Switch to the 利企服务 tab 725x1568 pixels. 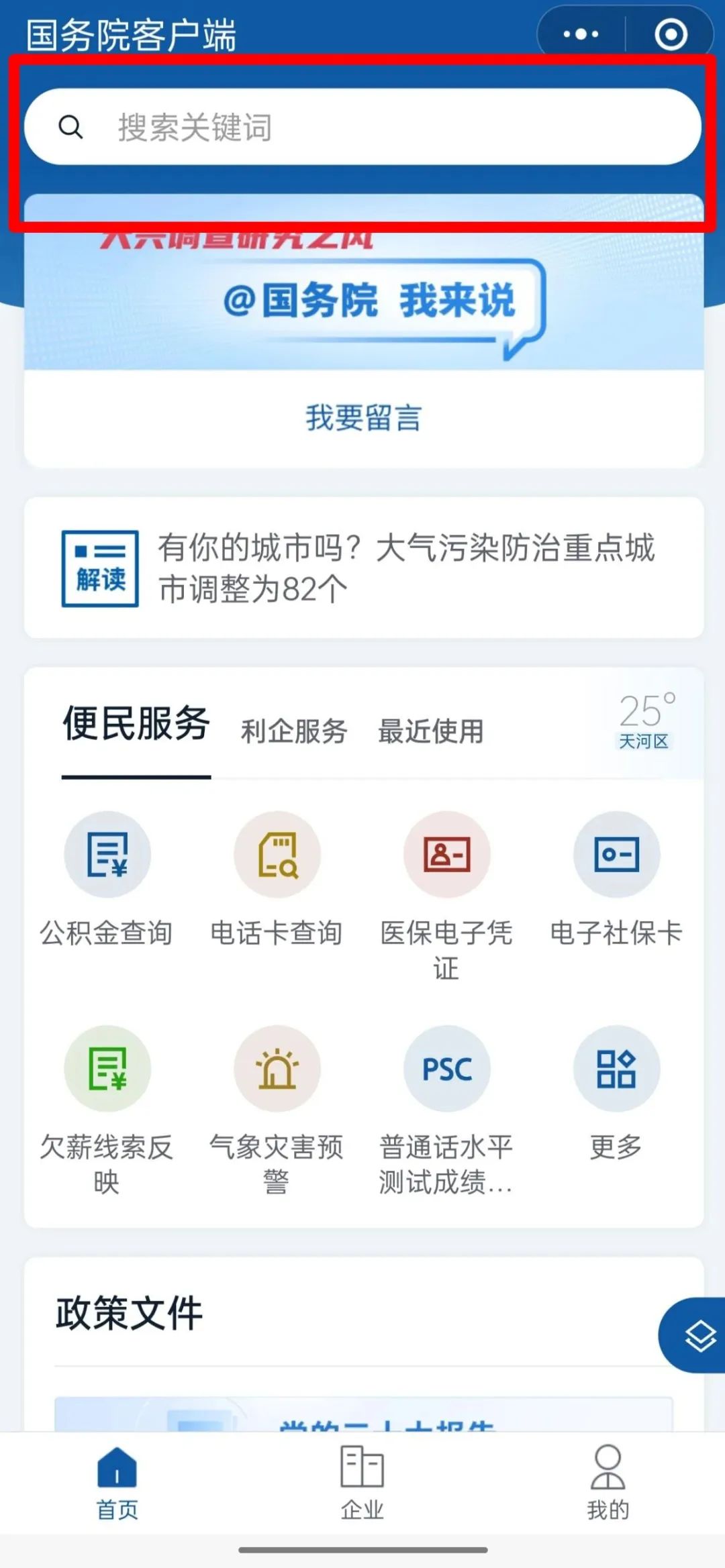tap(294, 731)
